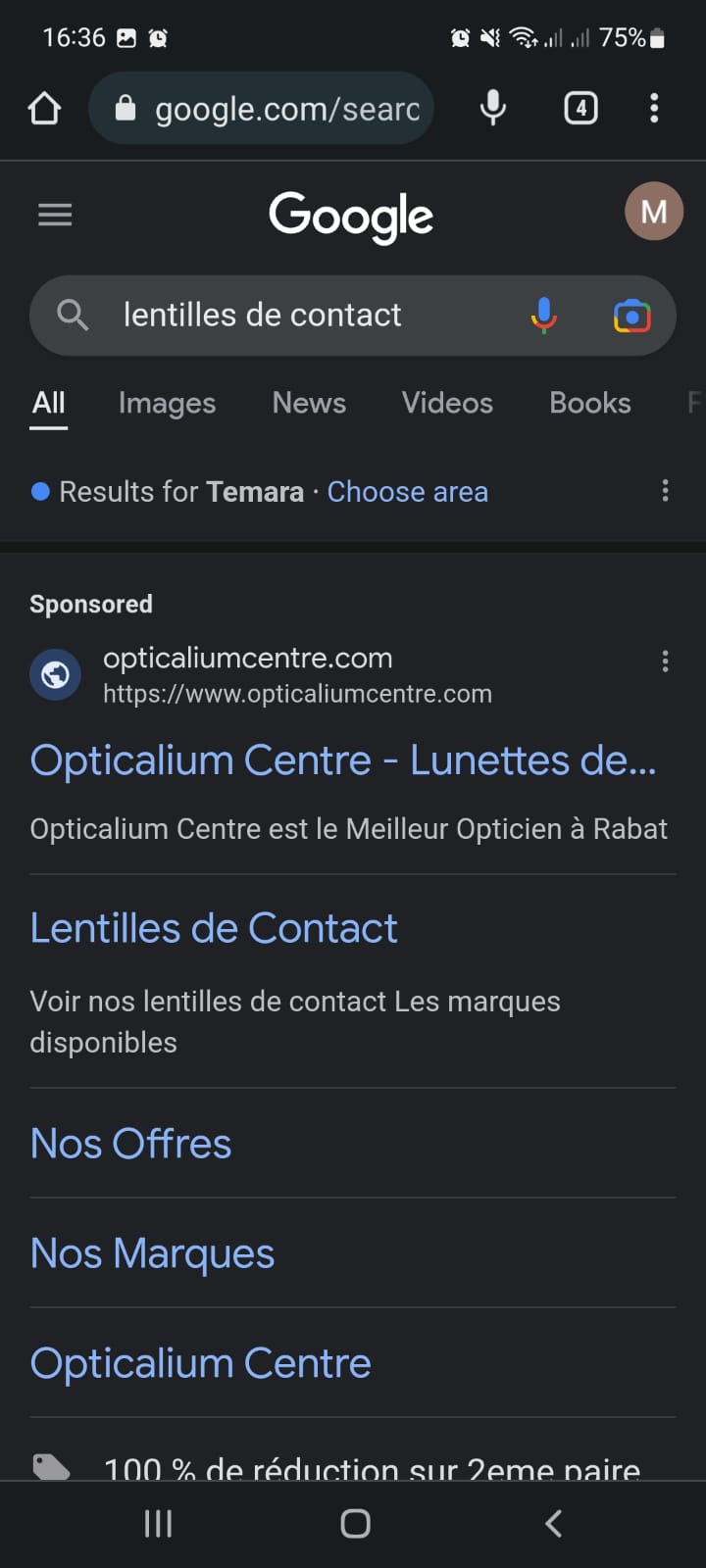Open the Lentilles de Contact sitelink

tap(214, 928)
